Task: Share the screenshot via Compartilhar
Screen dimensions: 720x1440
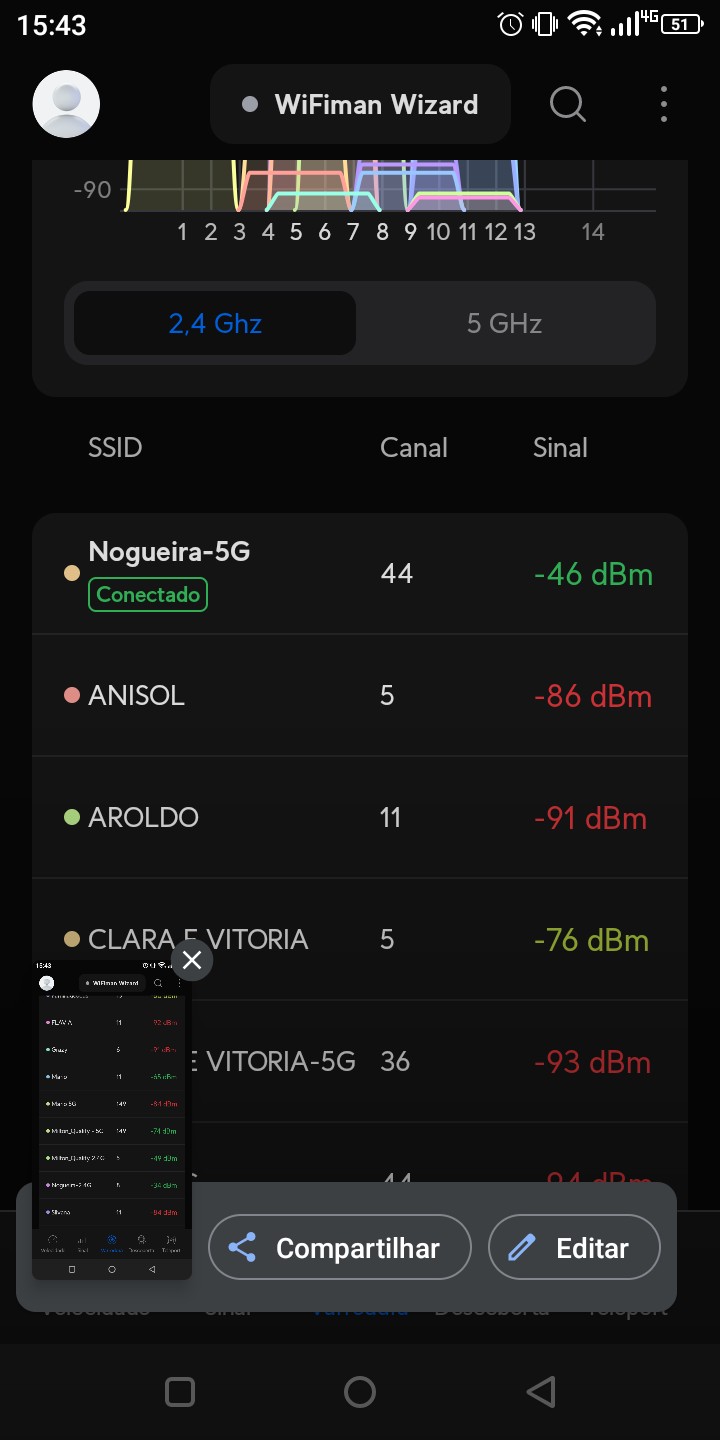Action: 339,1248
